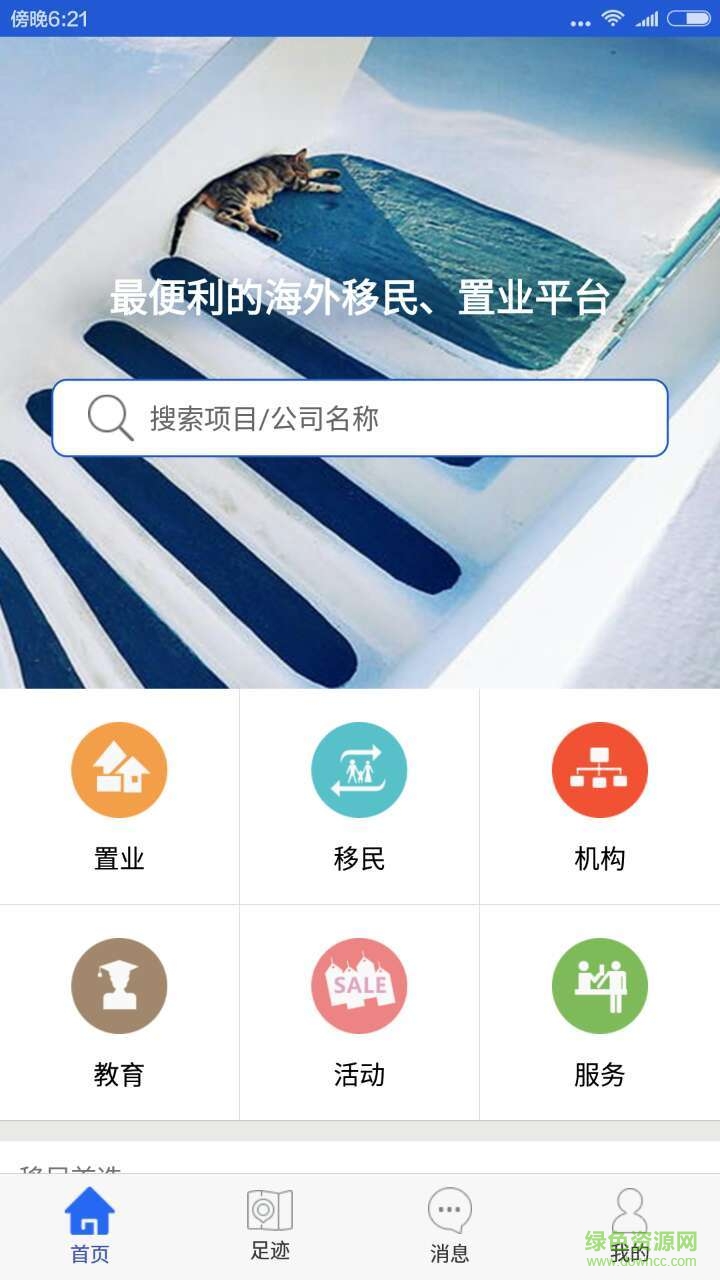Open the 活动 (activities) SALE icon

click(x=359, y=985)
